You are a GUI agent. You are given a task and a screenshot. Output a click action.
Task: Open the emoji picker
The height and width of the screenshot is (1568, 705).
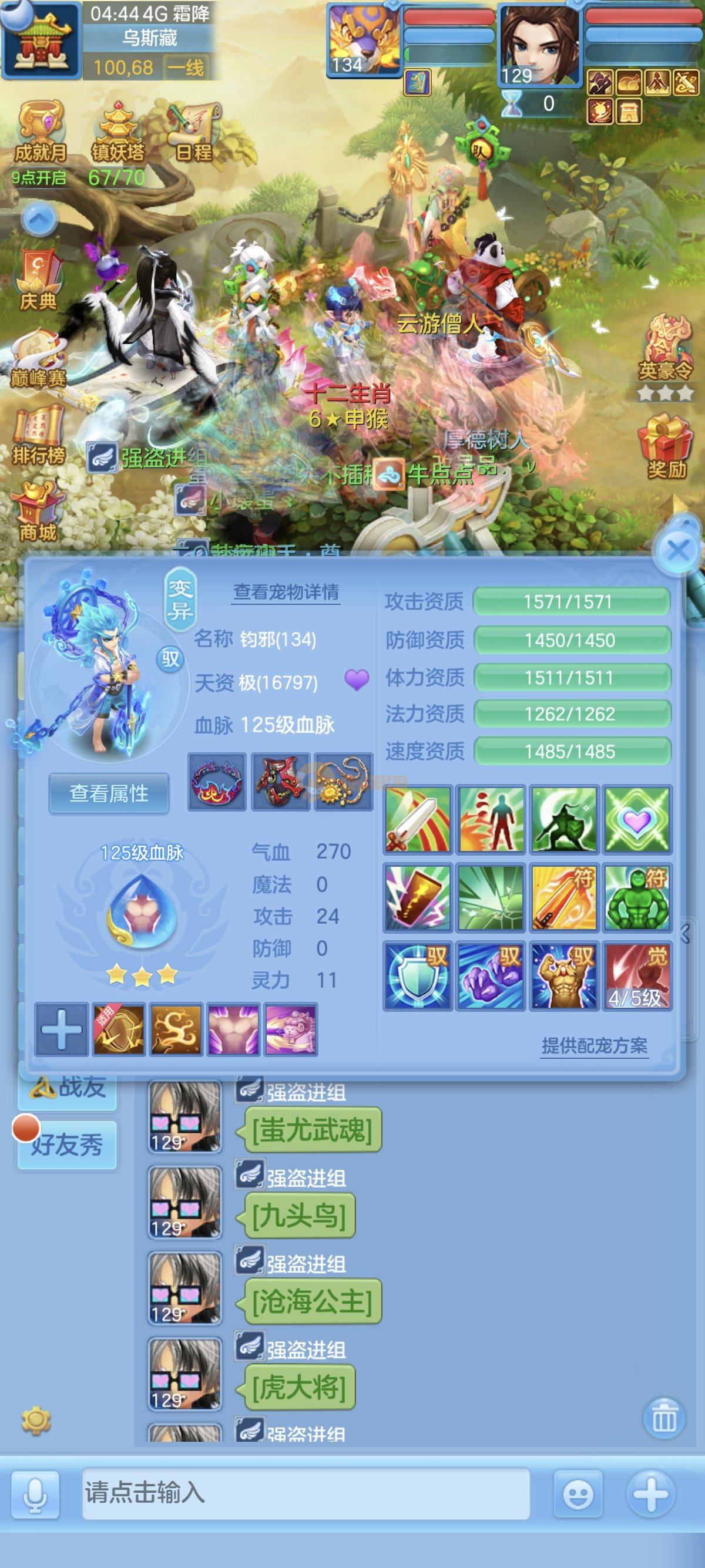(577, 1495)
